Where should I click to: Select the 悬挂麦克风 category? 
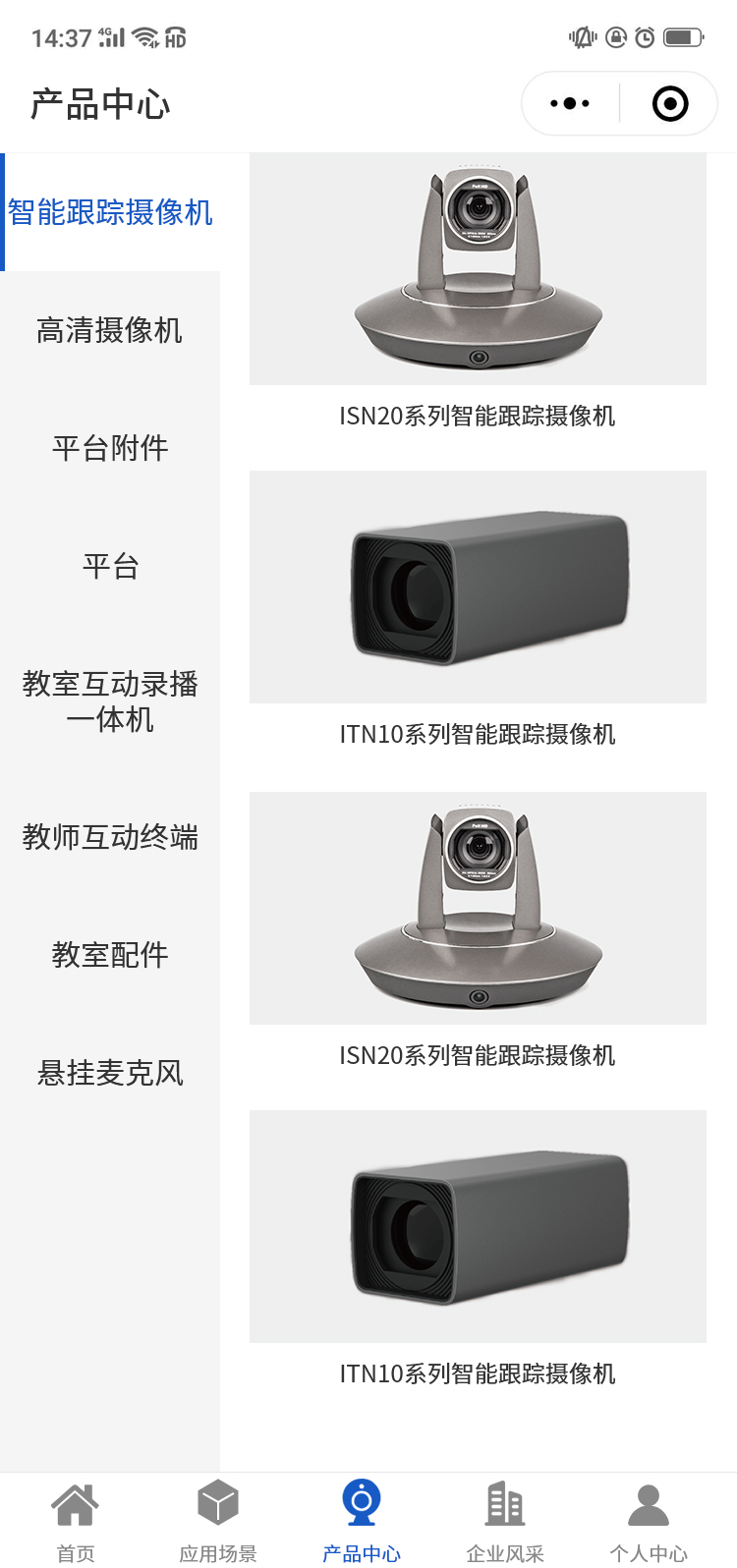point(110,1073)
